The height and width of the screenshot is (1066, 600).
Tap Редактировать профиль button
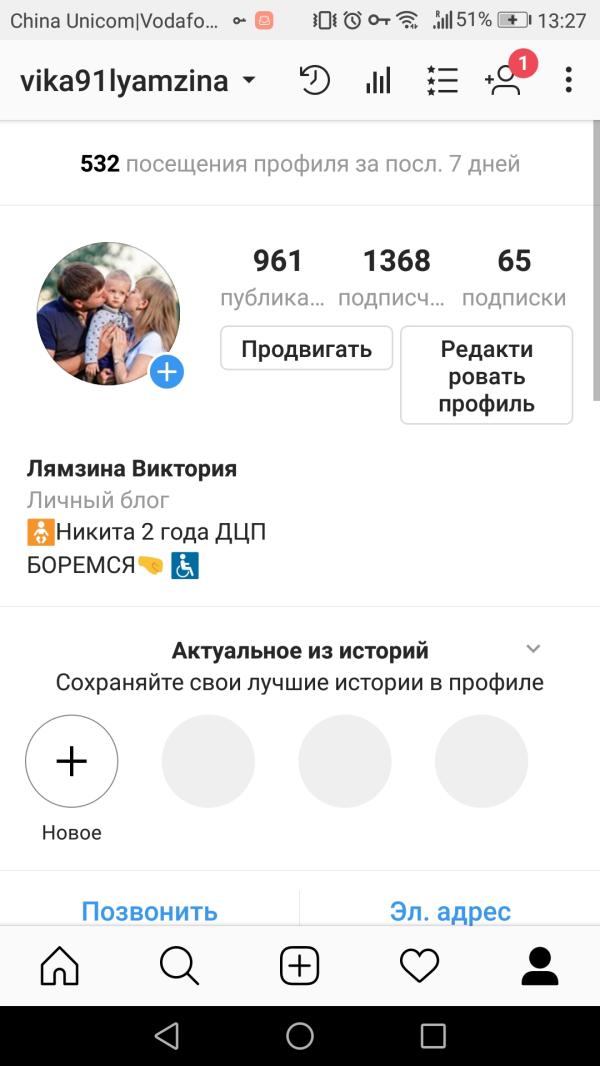point(486,376)
